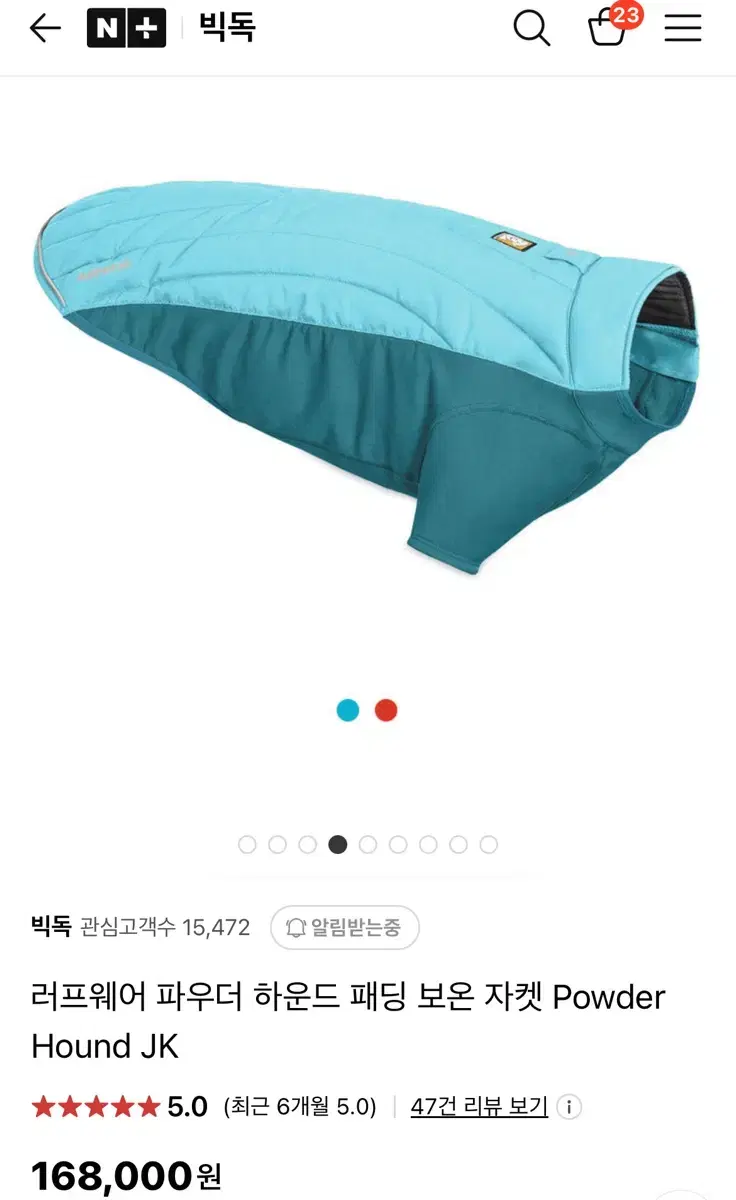Screen dimensions: 736x1200
Task: Open the shopping cart with 23 items
Action: pyautogui.click(x=608, y=28)
